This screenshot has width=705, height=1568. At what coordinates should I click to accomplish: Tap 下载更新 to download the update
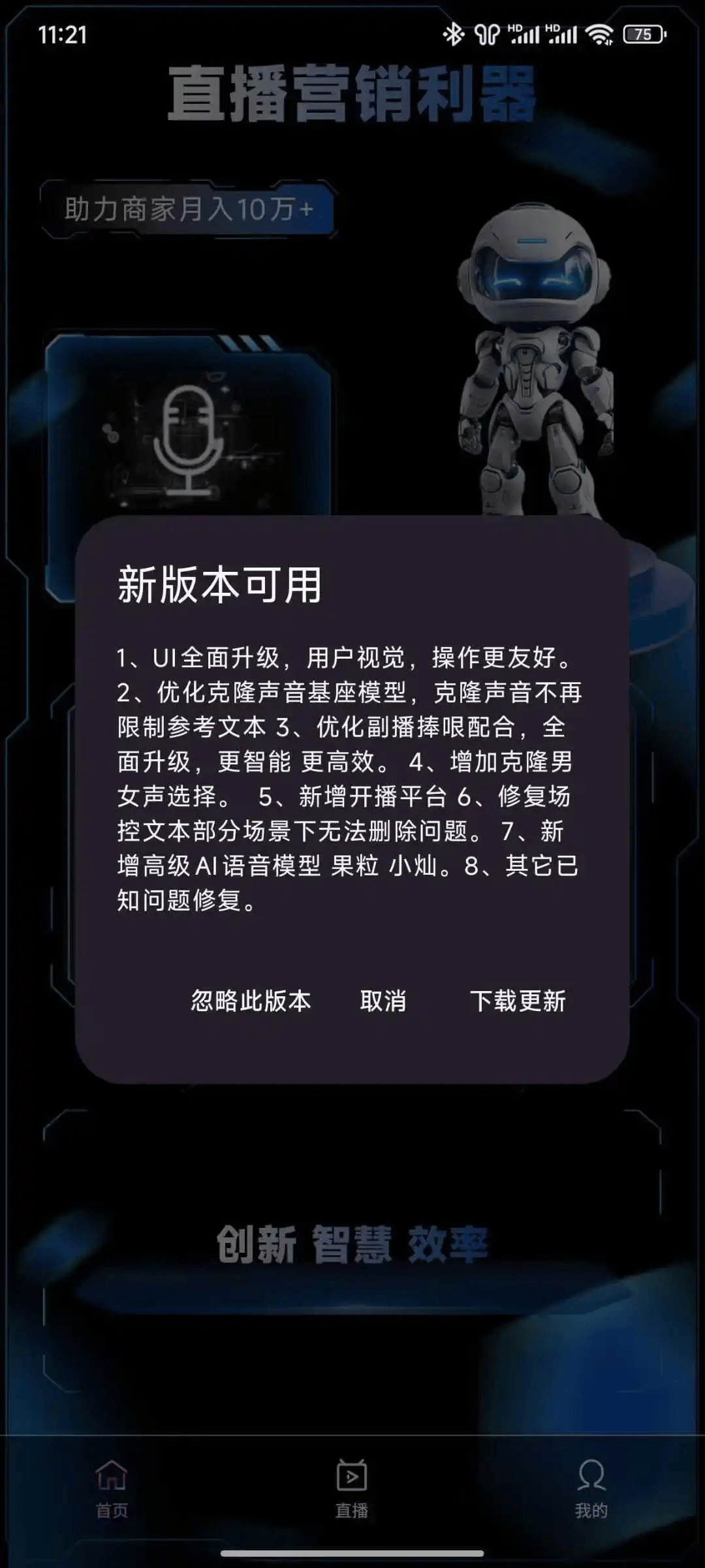click(x=518, y=1001)
